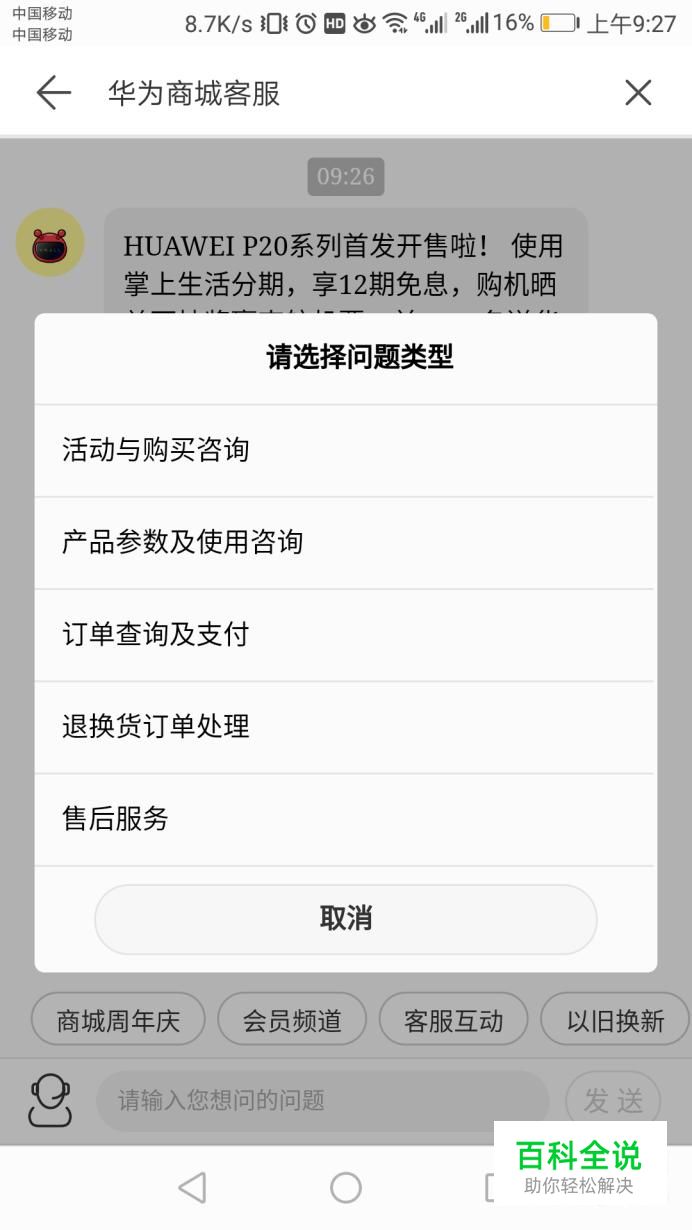Tap the 商城周年庆 chip

pyautogui.click(x=118, y=1020)
